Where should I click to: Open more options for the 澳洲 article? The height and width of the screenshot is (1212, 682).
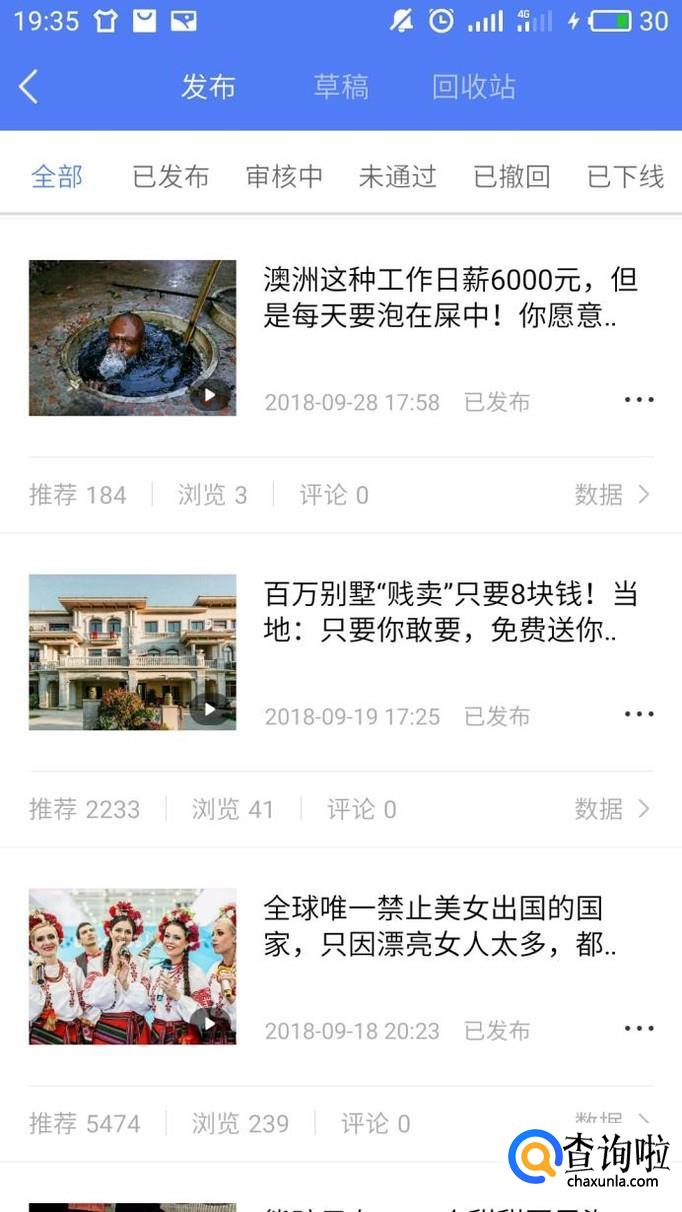click(638, 400)
